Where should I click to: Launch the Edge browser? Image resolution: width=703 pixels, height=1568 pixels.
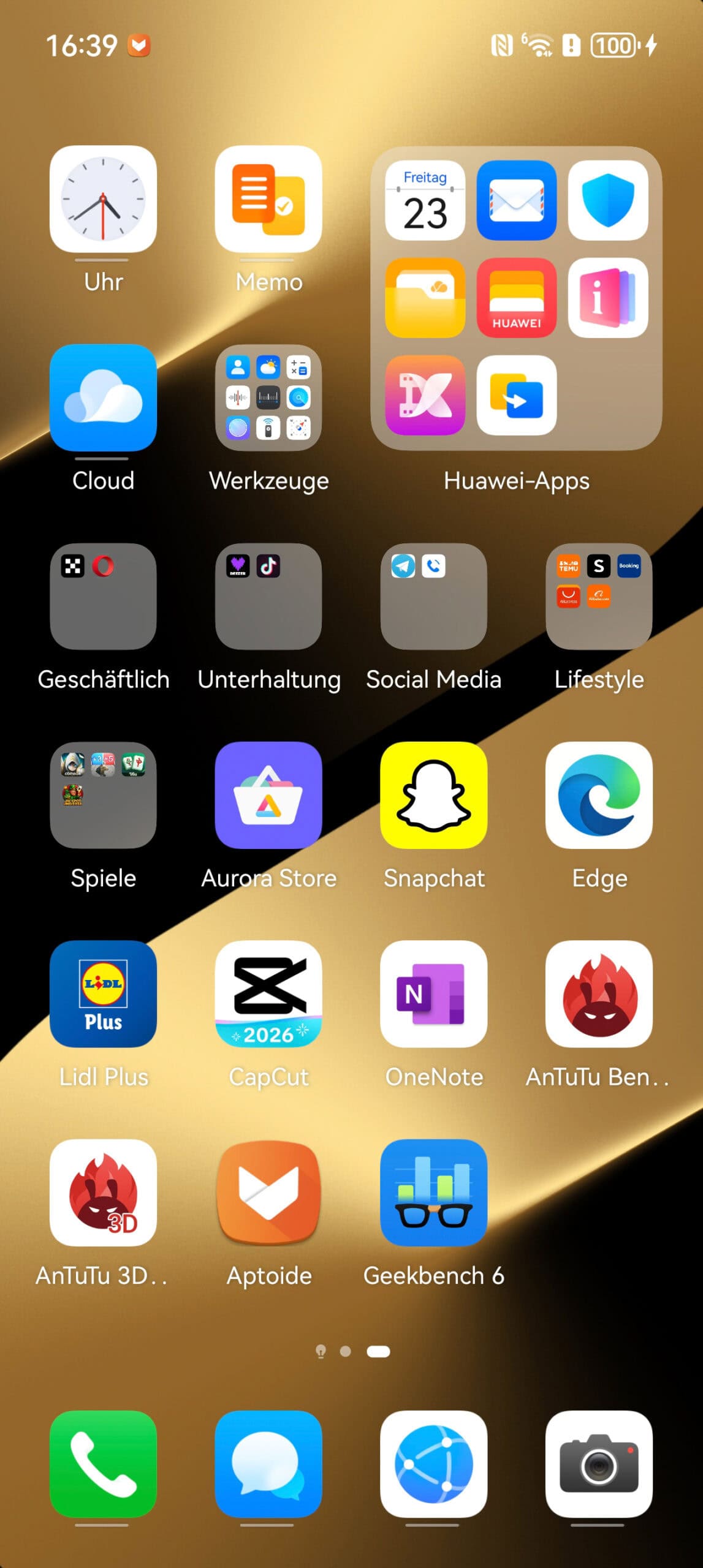599,795
